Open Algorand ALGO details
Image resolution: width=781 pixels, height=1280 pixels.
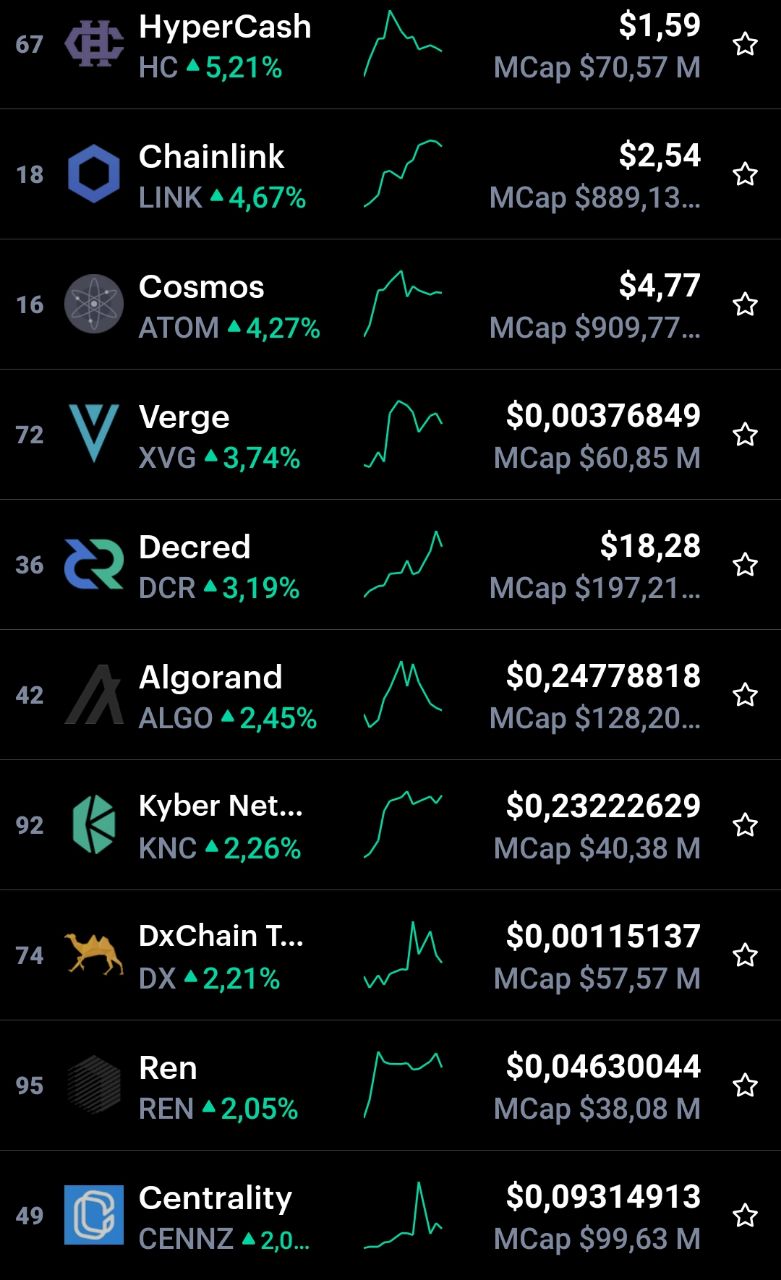click(x=390, y=694)
